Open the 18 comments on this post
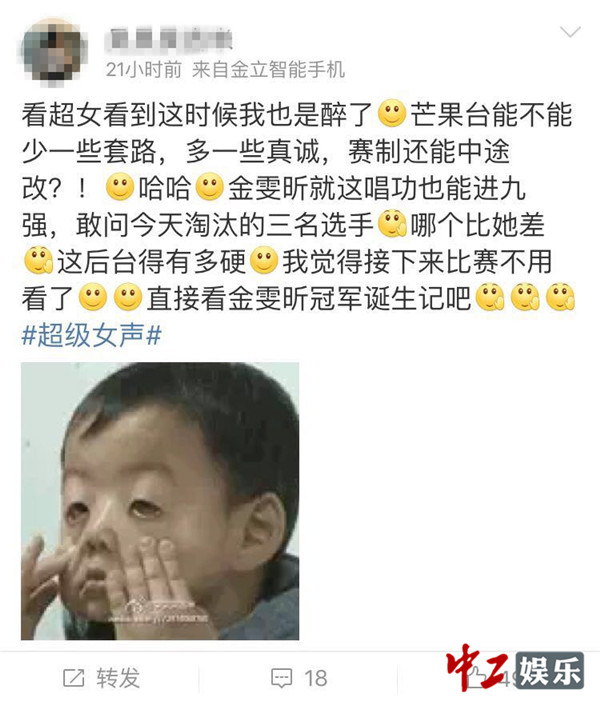The height and width of the screenshot is (705, 600). point(300,678)
